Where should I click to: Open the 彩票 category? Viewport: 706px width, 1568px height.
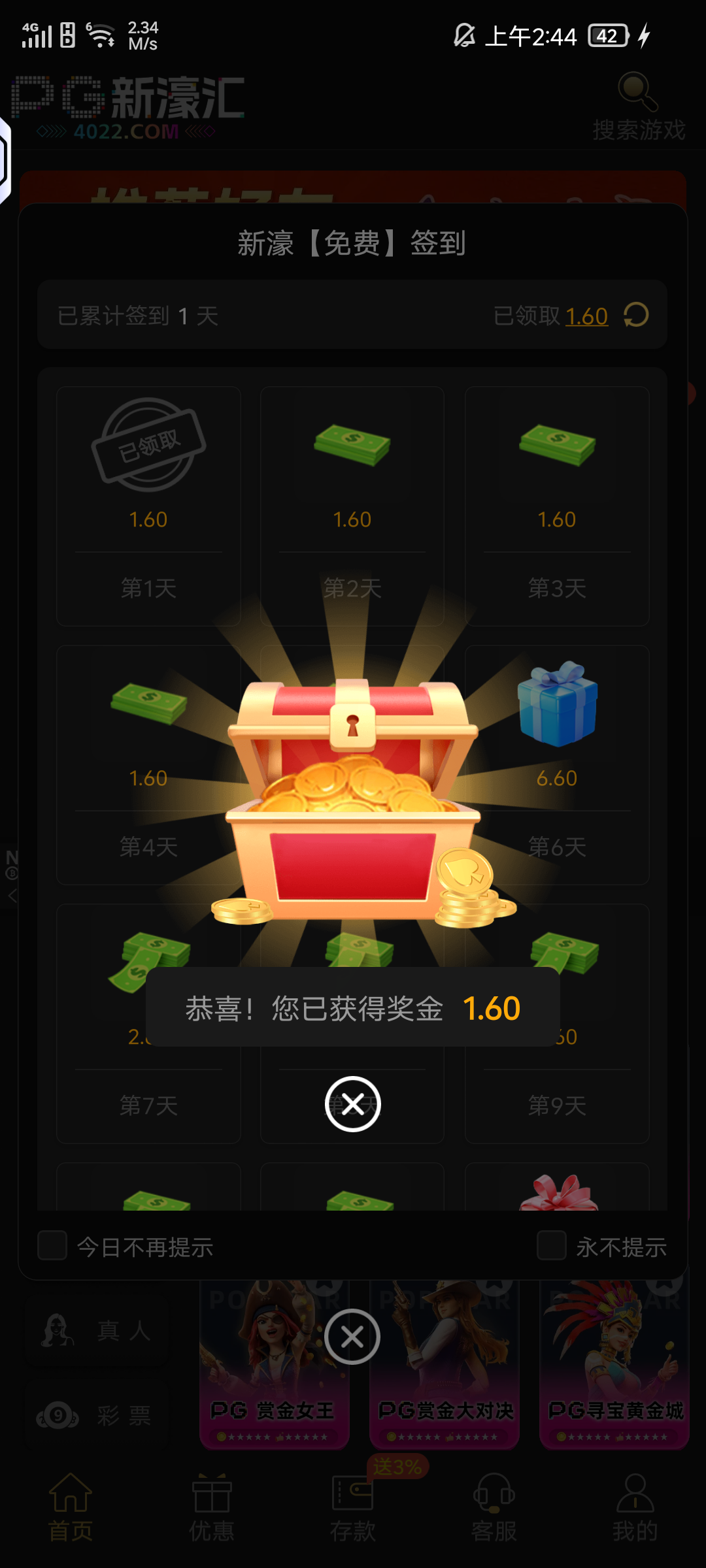click(97, 1416)
